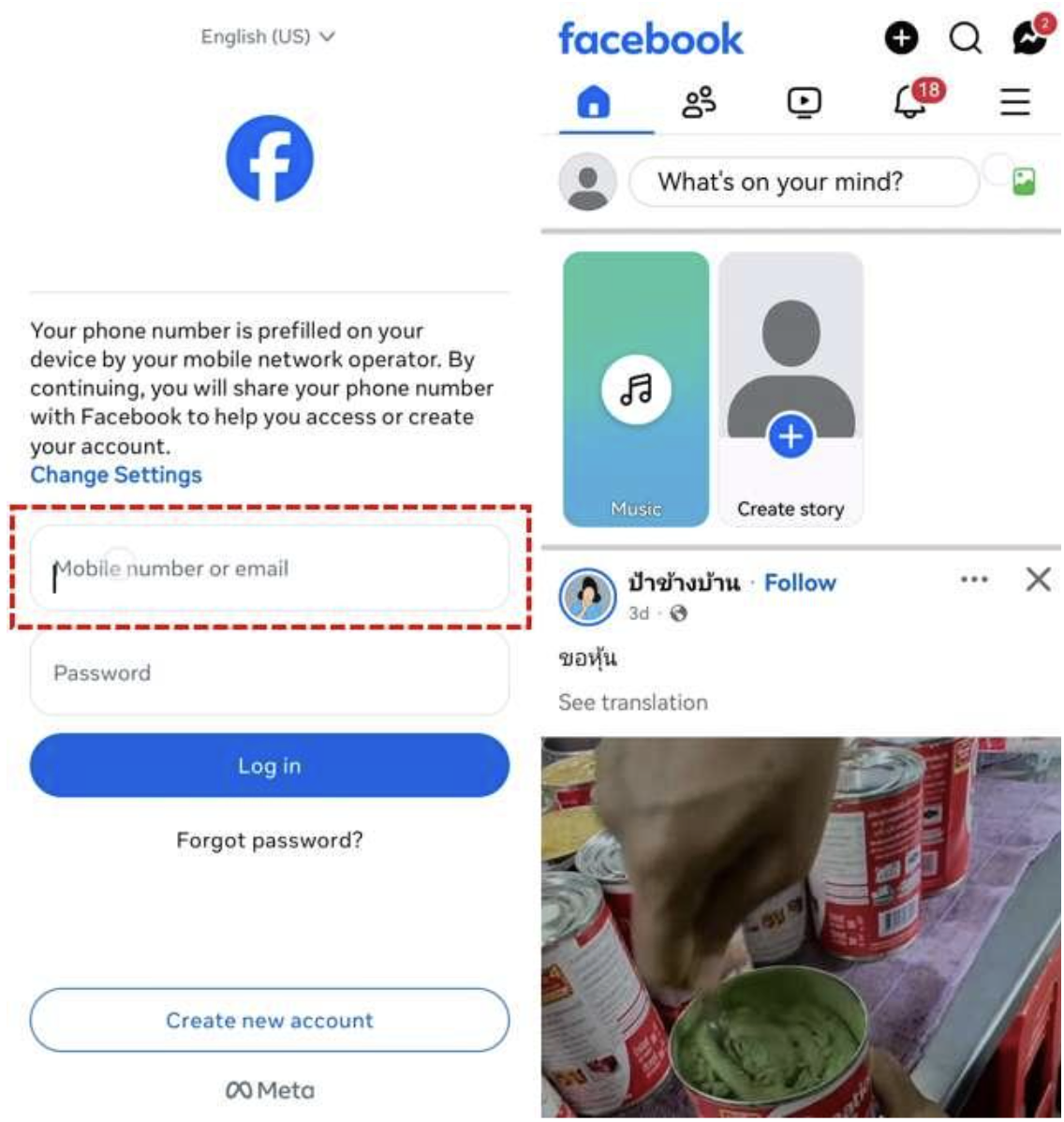Hide the post with the X
1064x1122 pixels.
(1038, 580)
